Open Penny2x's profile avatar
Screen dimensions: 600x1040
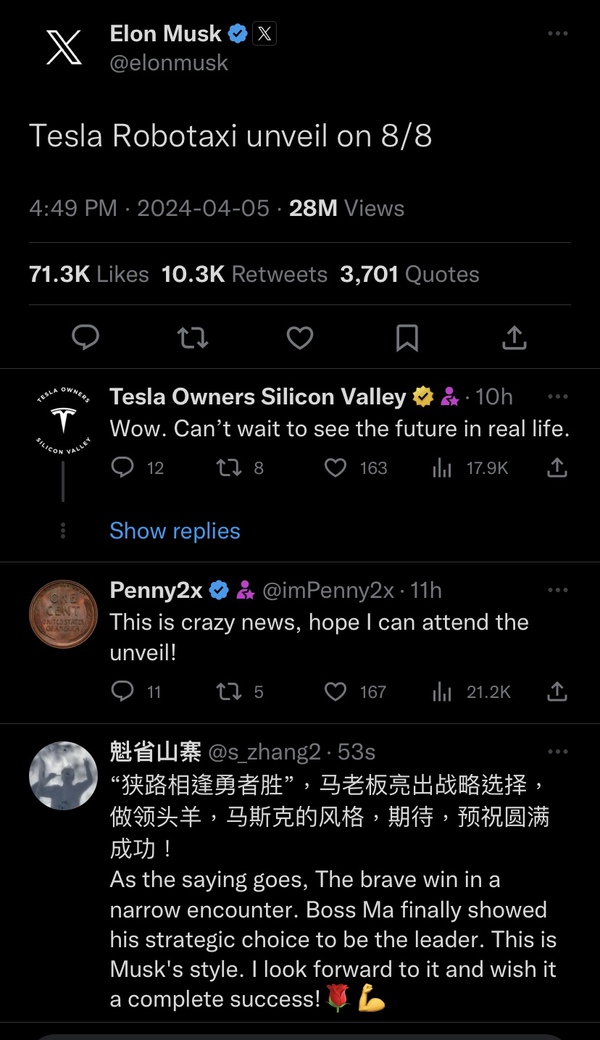tap(63, 614)
